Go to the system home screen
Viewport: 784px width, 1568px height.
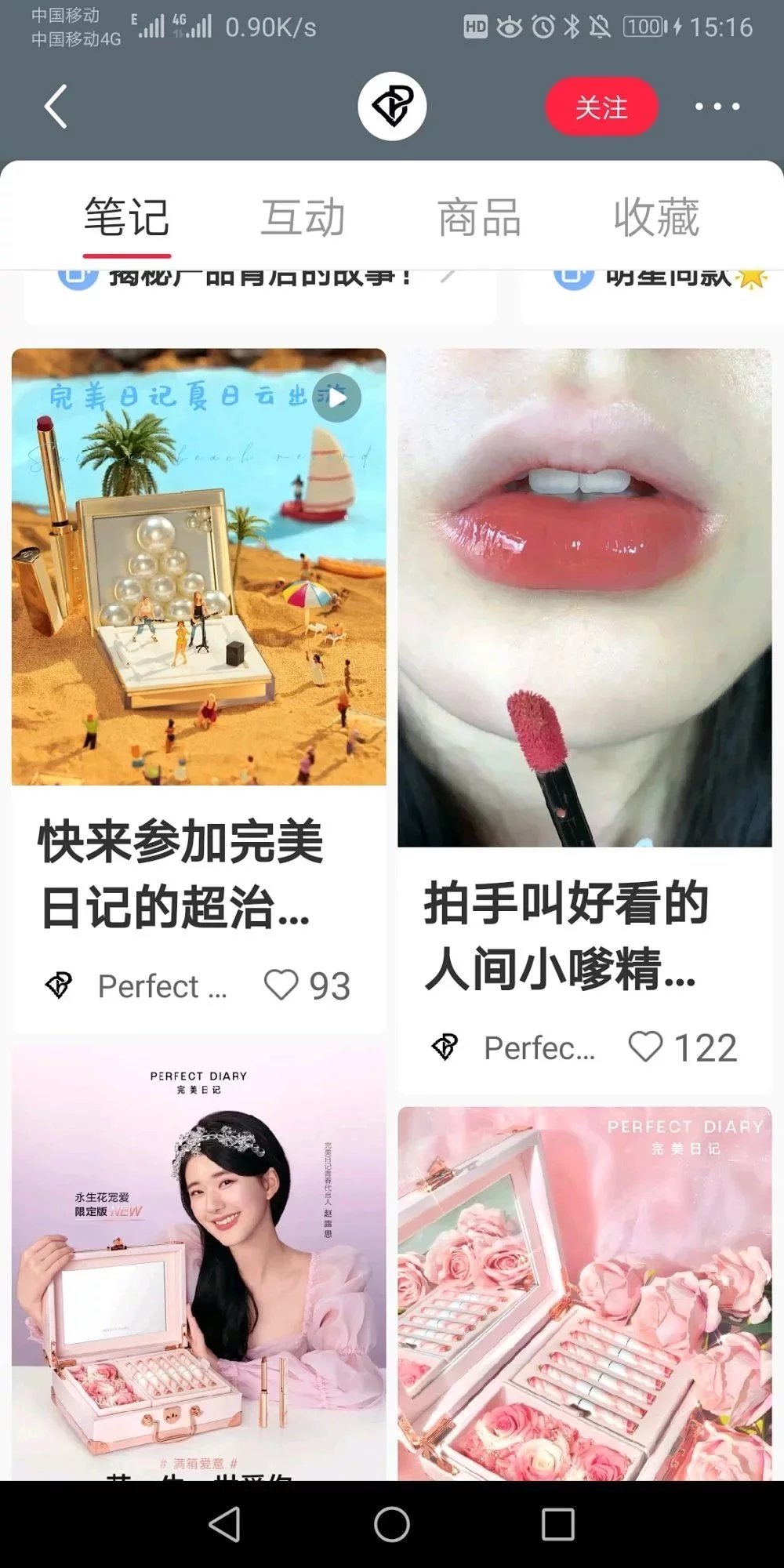click(x=392, y=1525)
